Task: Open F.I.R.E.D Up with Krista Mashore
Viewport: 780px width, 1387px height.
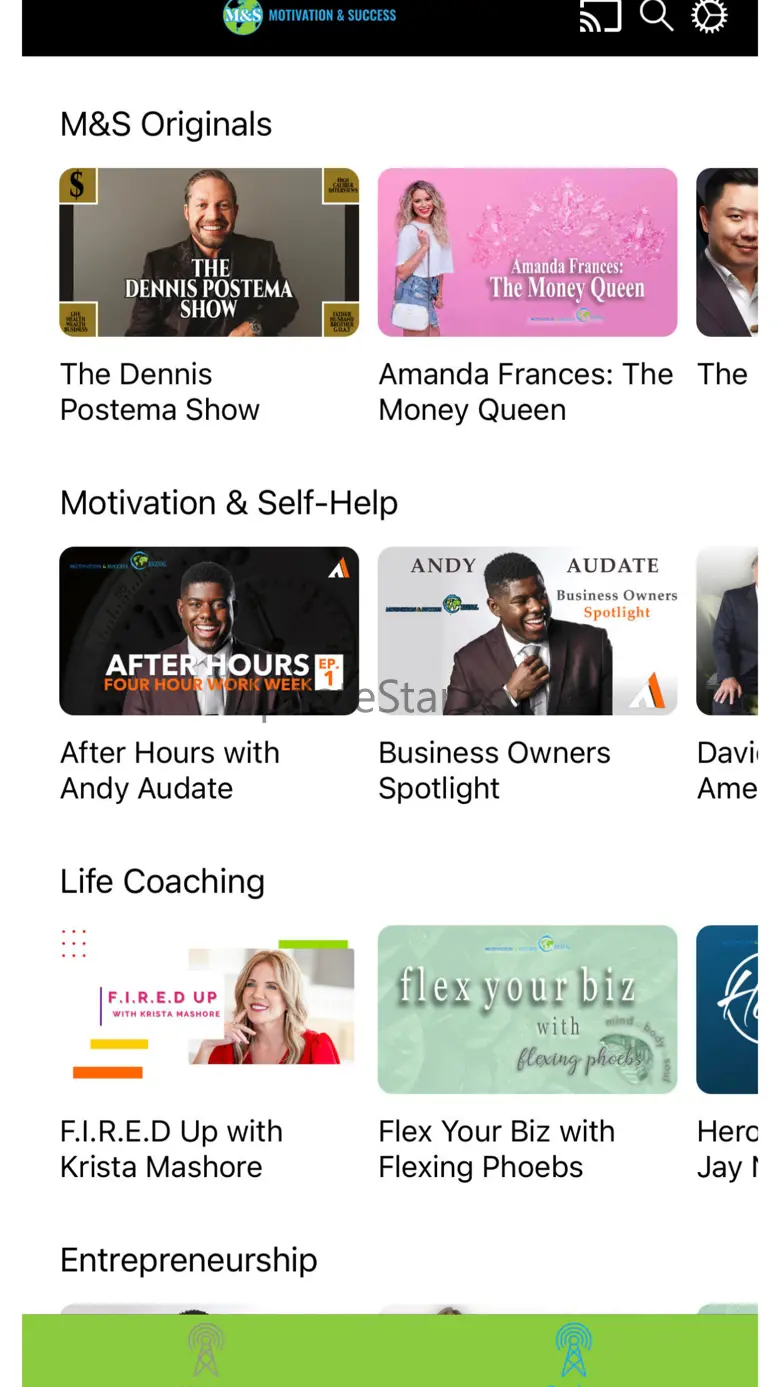Action: pos(209,1009)
